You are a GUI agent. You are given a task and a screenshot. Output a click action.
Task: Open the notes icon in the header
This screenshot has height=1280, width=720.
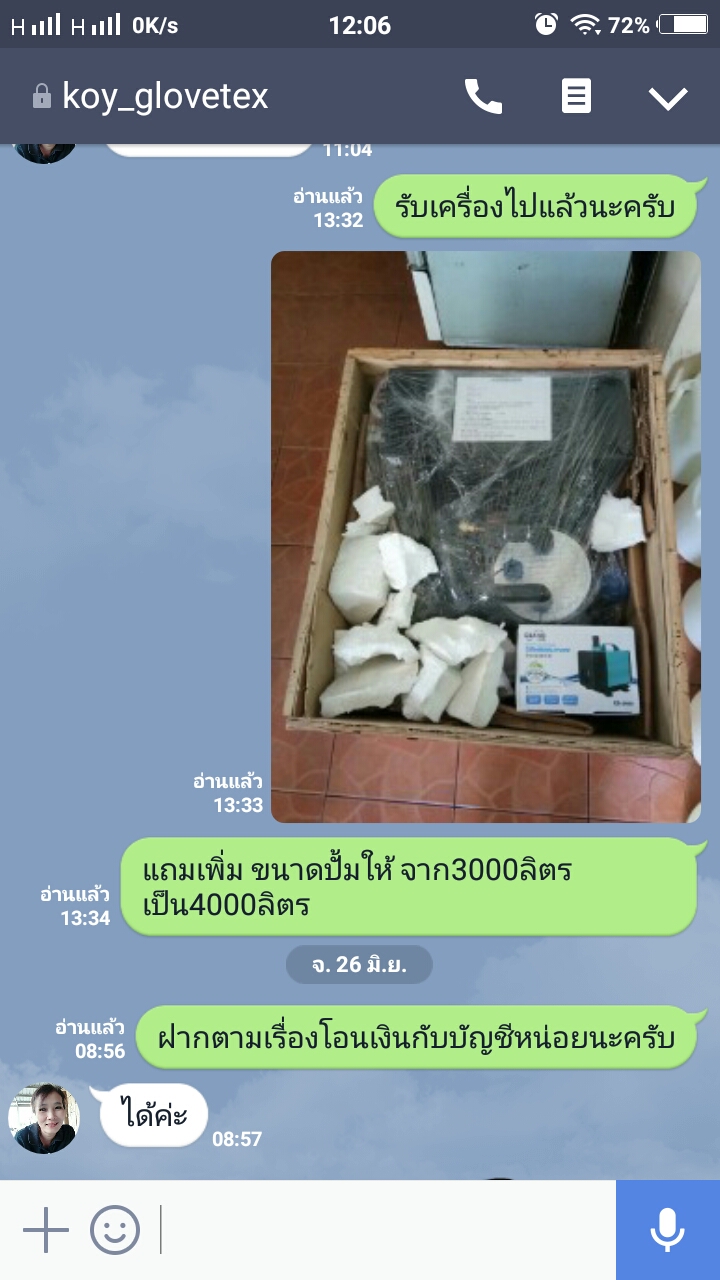point(576,97)
